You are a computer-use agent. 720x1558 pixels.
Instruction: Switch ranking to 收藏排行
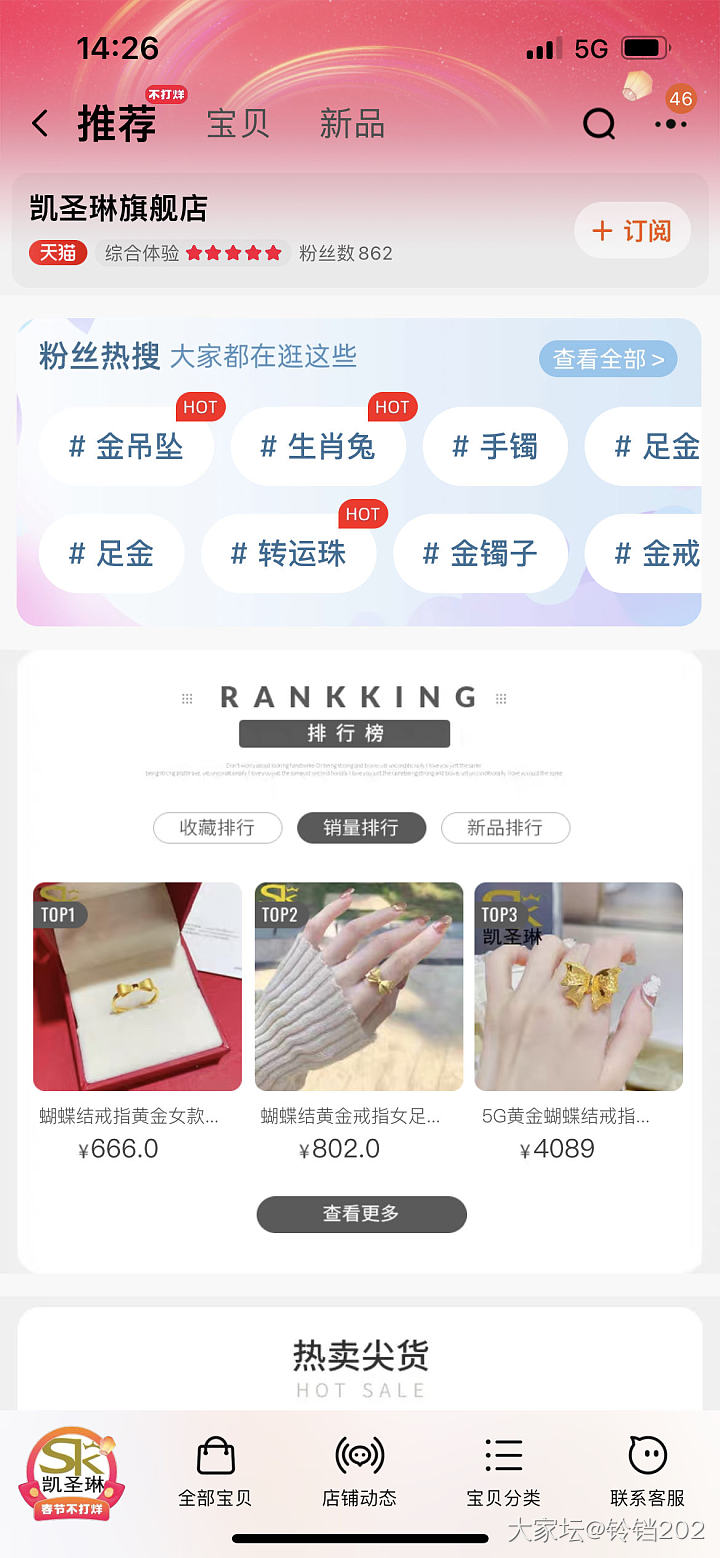(x=217, y=828)
